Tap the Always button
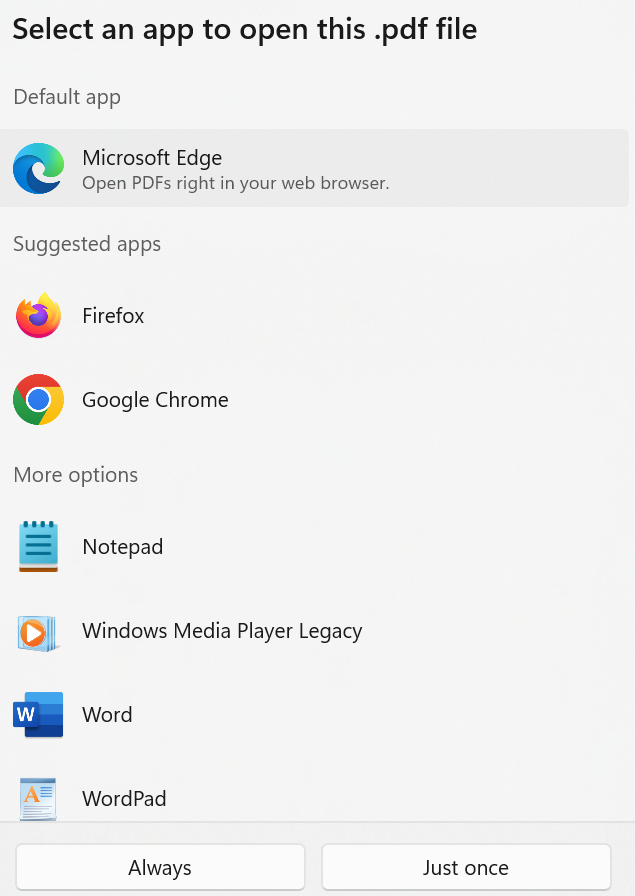 (x=160, y=867)
